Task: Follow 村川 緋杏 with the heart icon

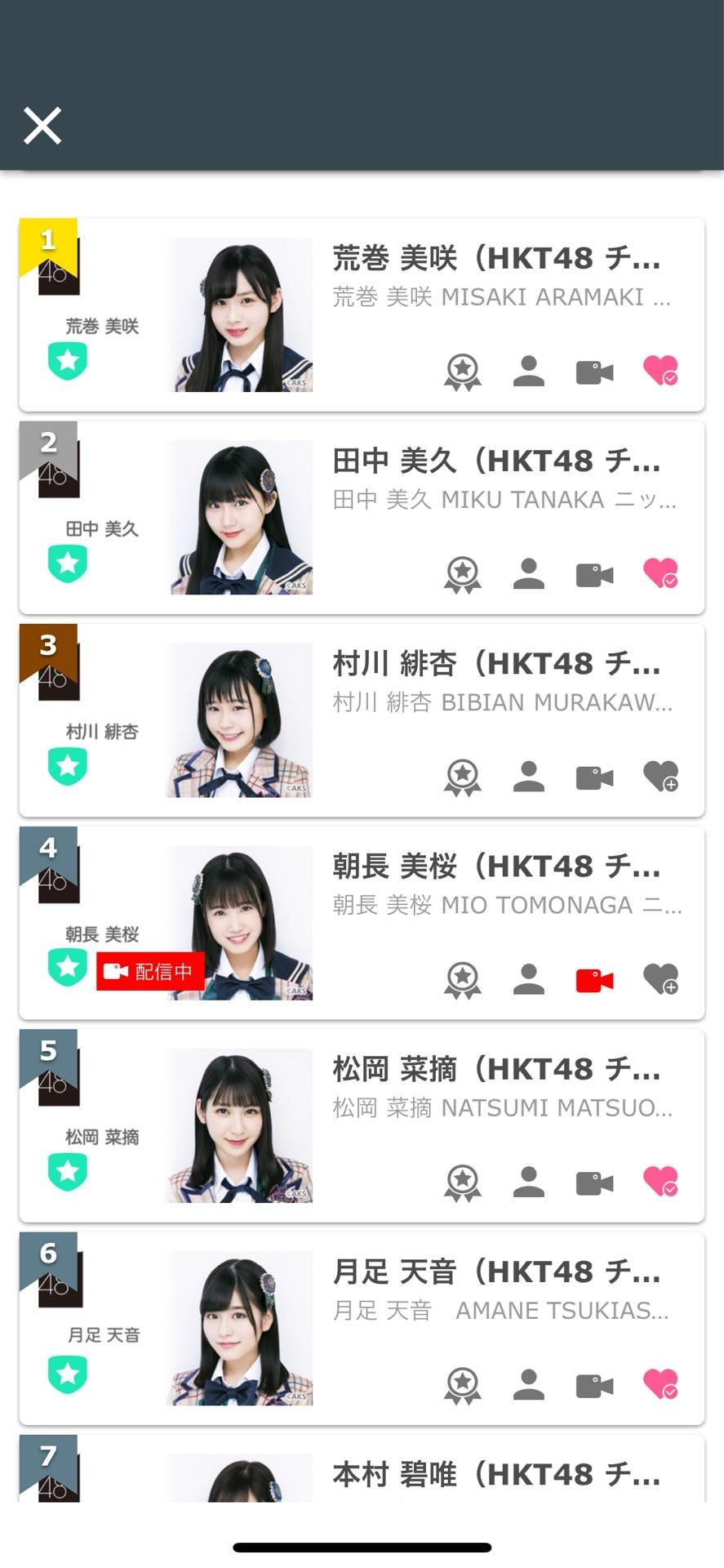Action: tap(660, 777)
